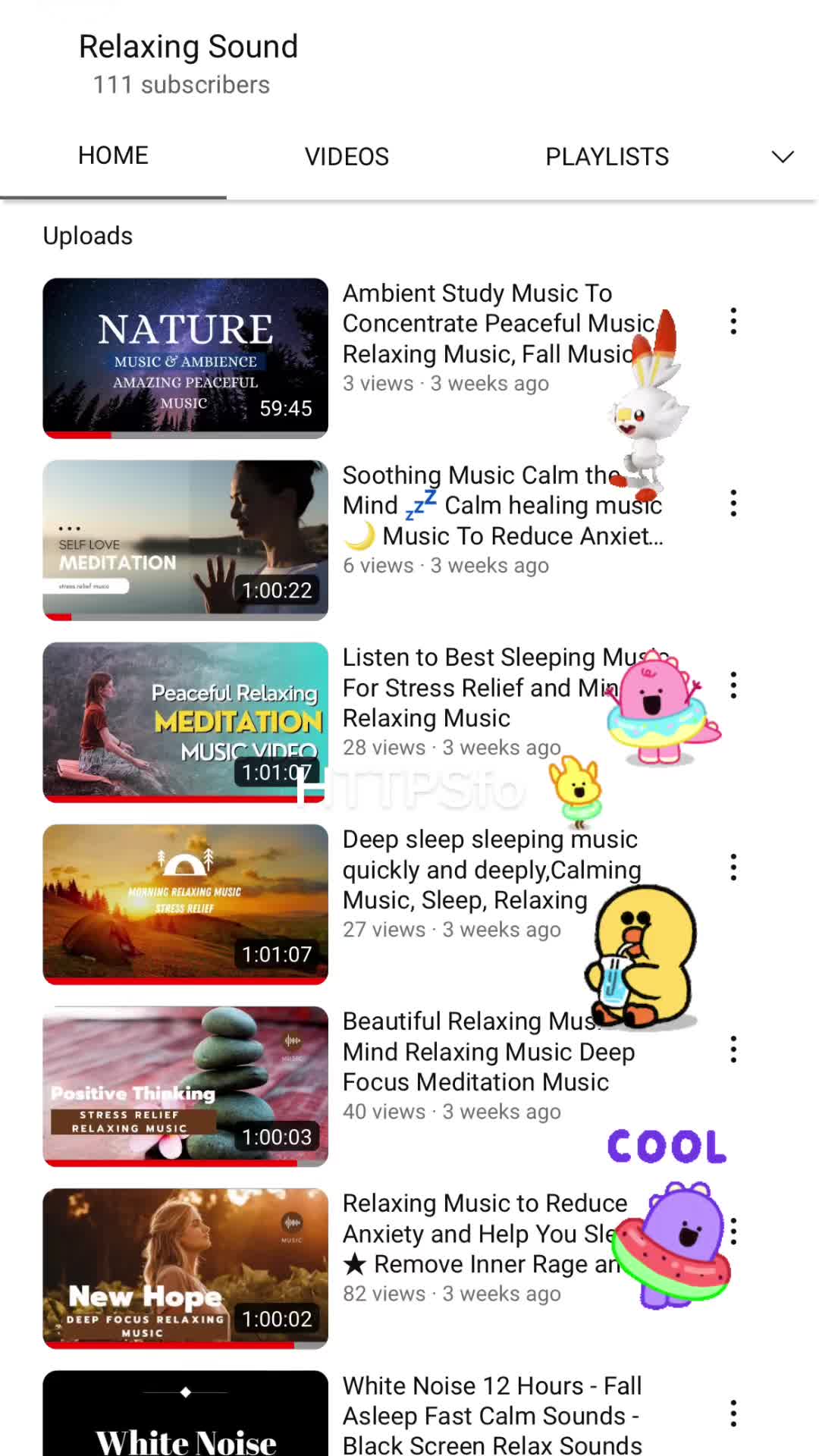819x1456 pixels.
Task: Open options for Listen to Best Sleeping video
Action: tap(733, 686)
